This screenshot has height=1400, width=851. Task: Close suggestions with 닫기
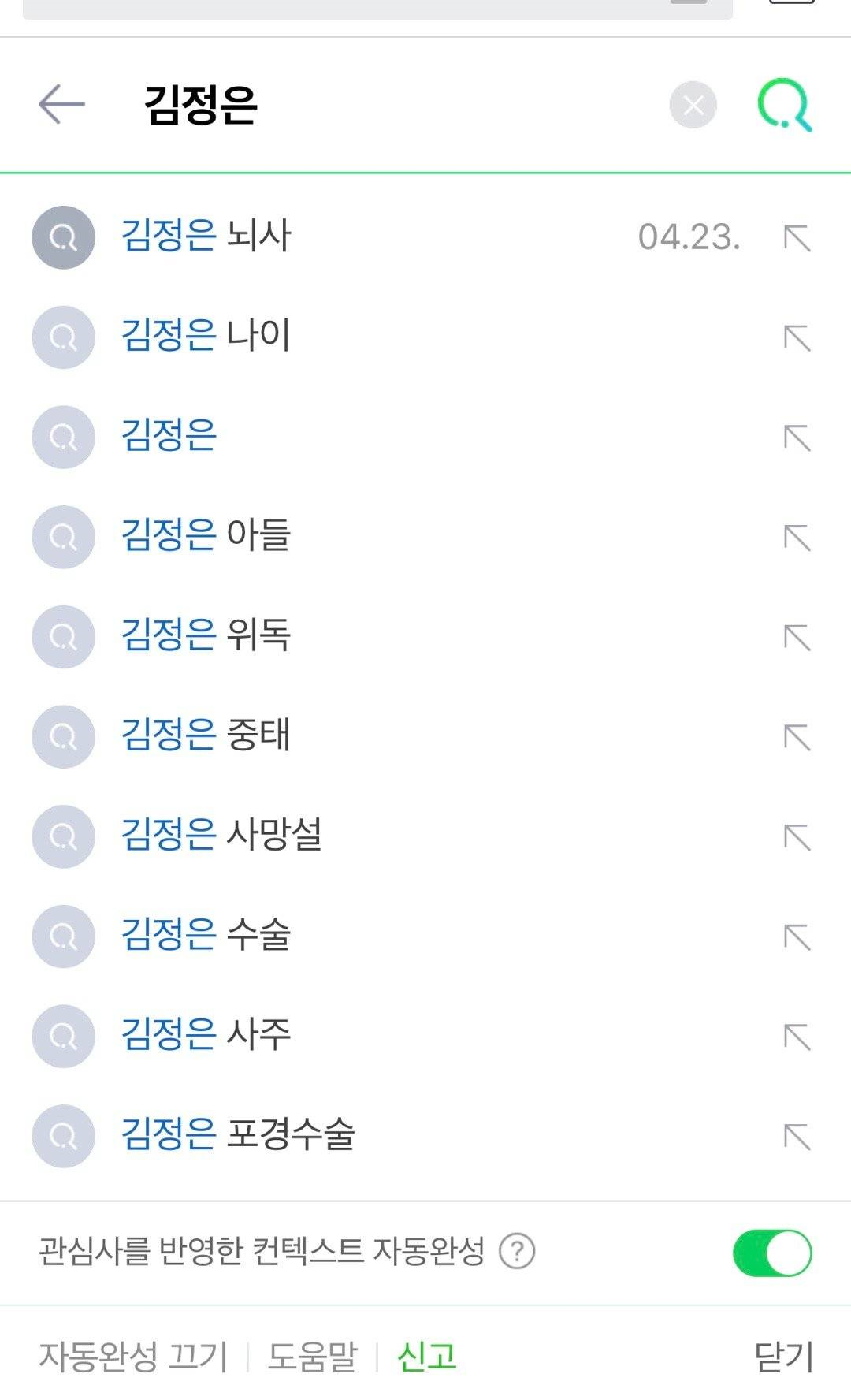pos(782,1357)
